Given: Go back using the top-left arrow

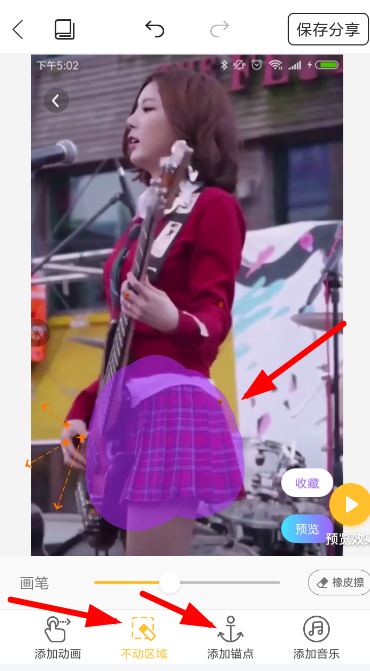Looking at the screenshot, I should pos(18,30).
